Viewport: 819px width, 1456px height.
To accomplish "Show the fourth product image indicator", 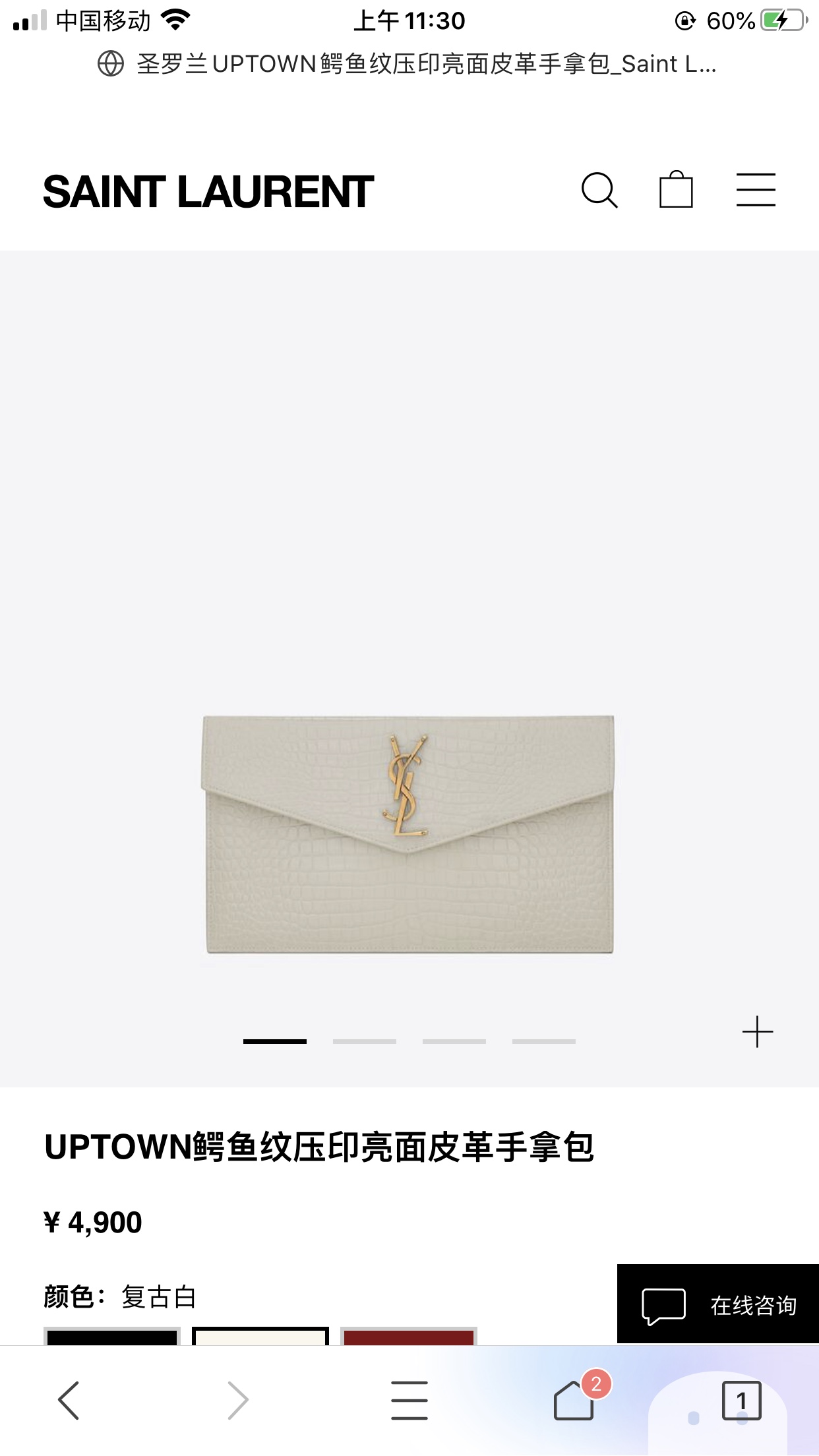I will pyautogui.click(x=543, y=1041).
